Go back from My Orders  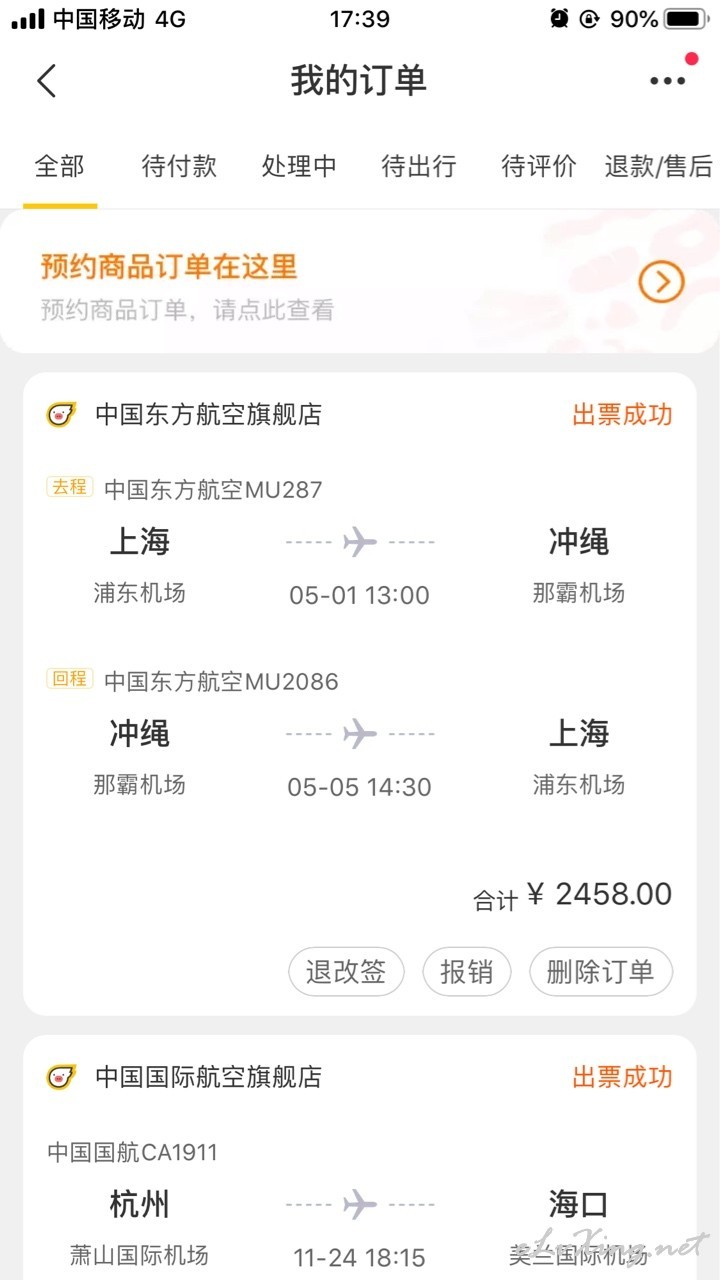(47, 81)
